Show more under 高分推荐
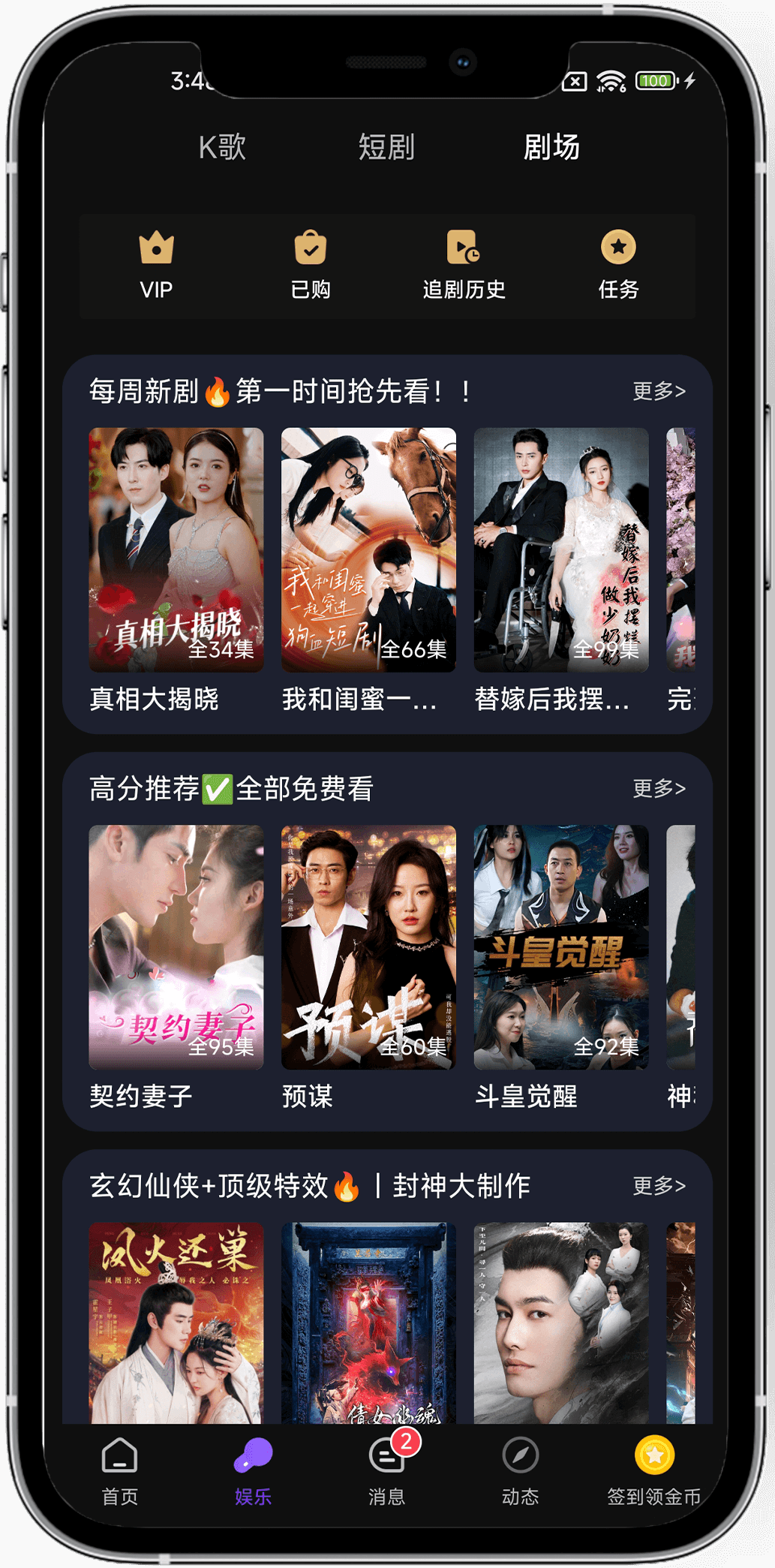 659,788
